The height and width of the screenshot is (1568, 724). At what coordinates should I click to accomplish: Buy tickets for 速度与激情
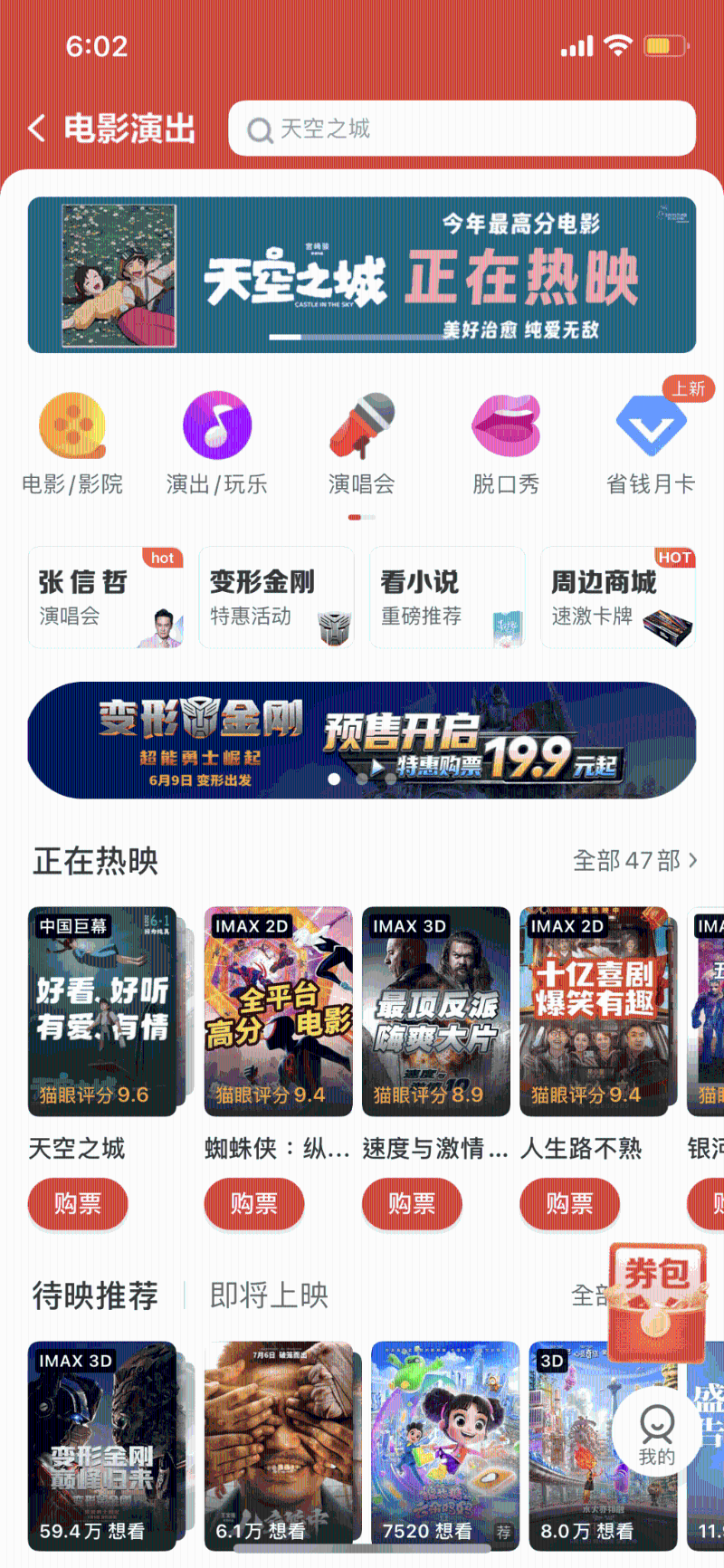tap(412, 1204)
